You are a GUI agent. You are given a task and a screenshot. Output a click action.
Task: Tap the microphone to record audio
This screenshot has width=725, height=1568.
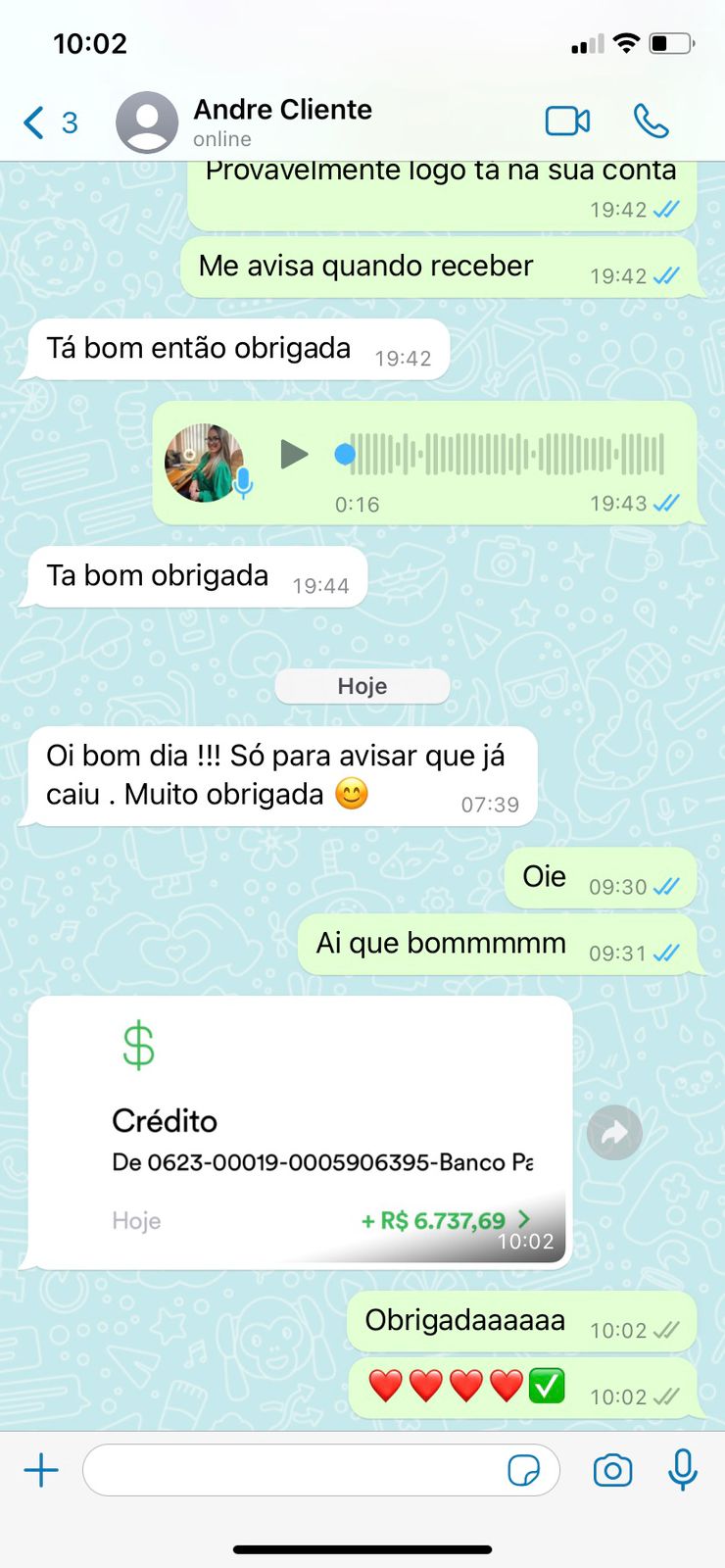pyautogui.click(x=683, y=1470)
